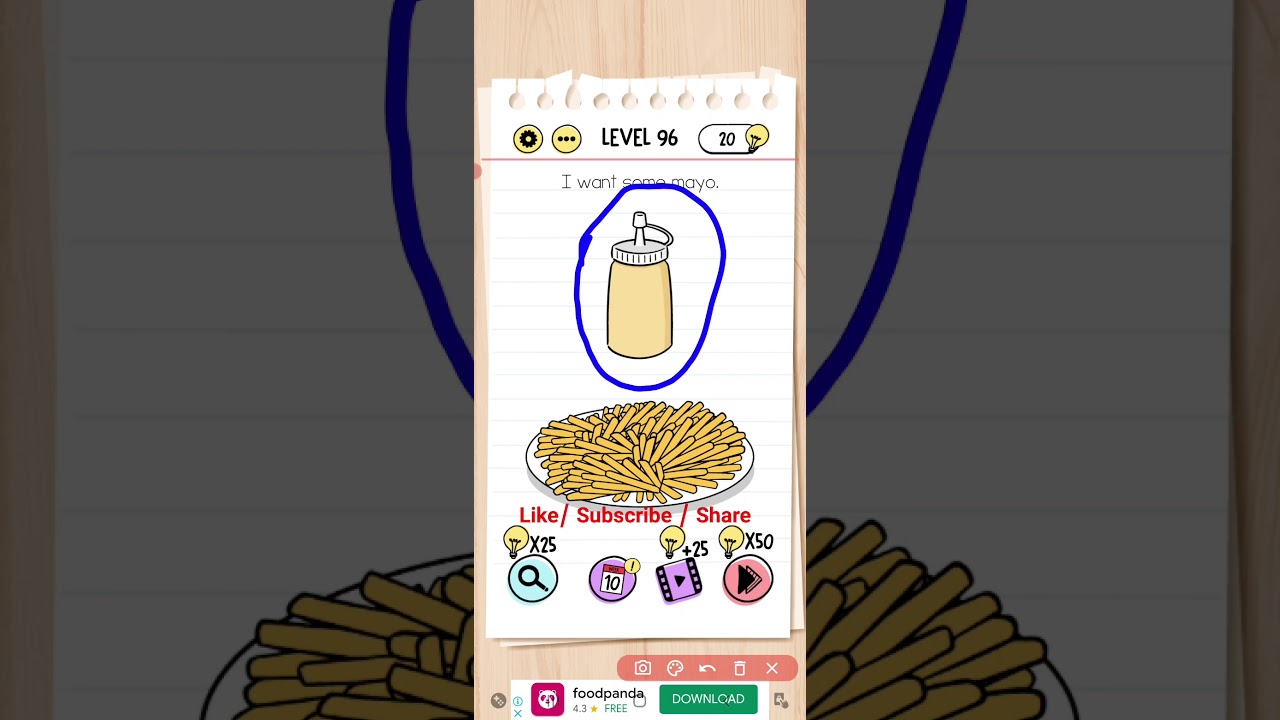Open the daily calendar reward

pos(612,580)
